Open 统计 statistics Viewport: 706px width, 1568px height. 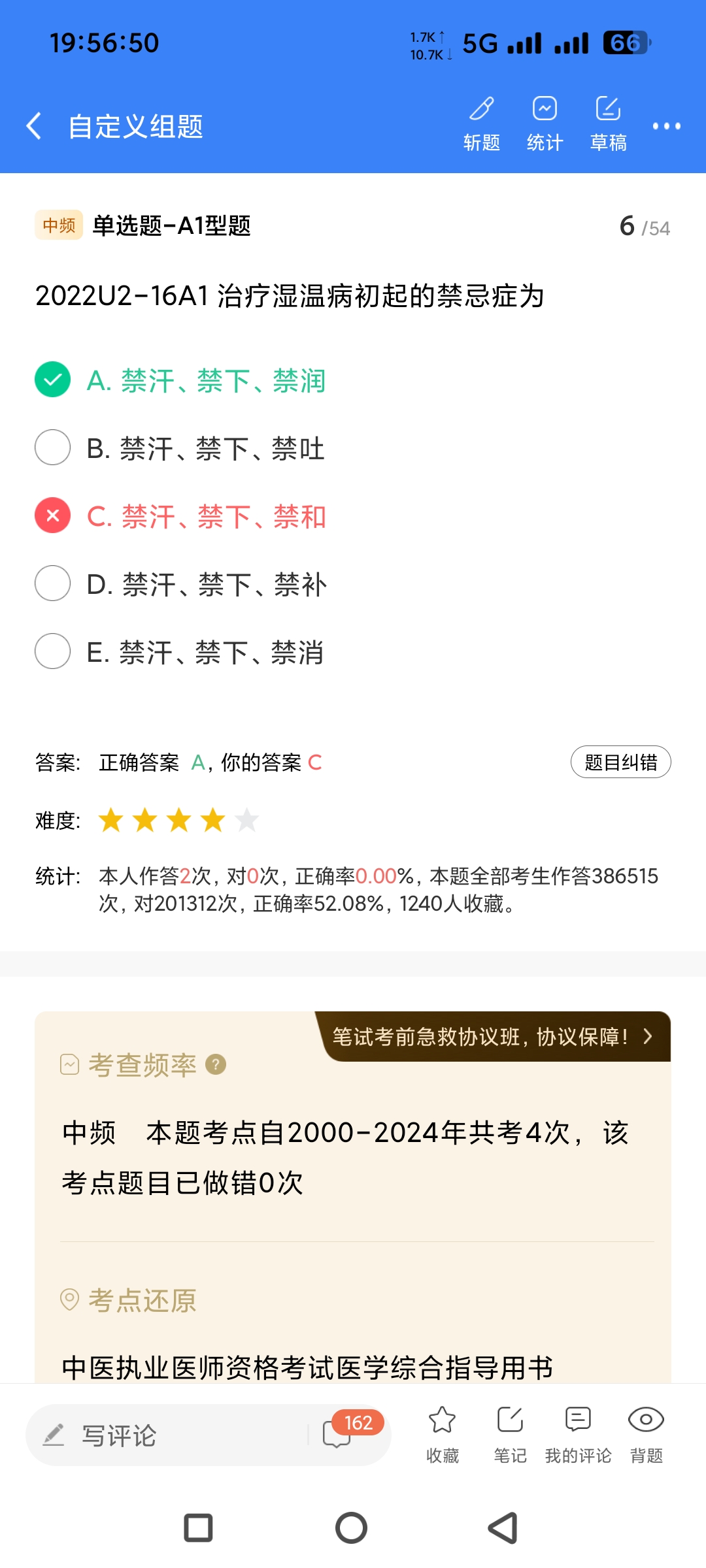tap(545, 123)
